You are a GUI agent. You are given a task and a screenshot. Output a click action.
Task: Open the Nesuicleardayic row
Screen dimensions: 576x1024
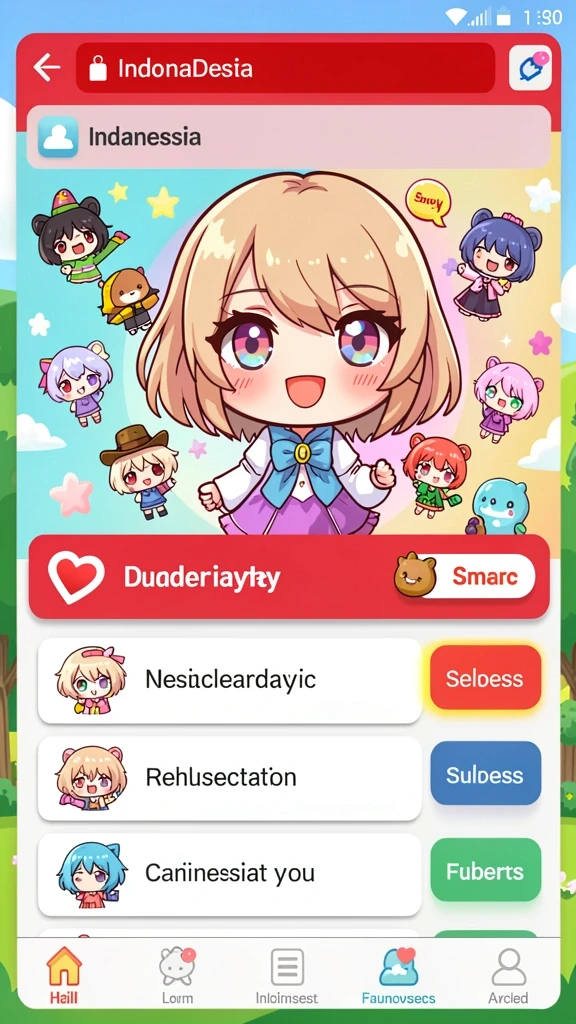coord(230,680)
